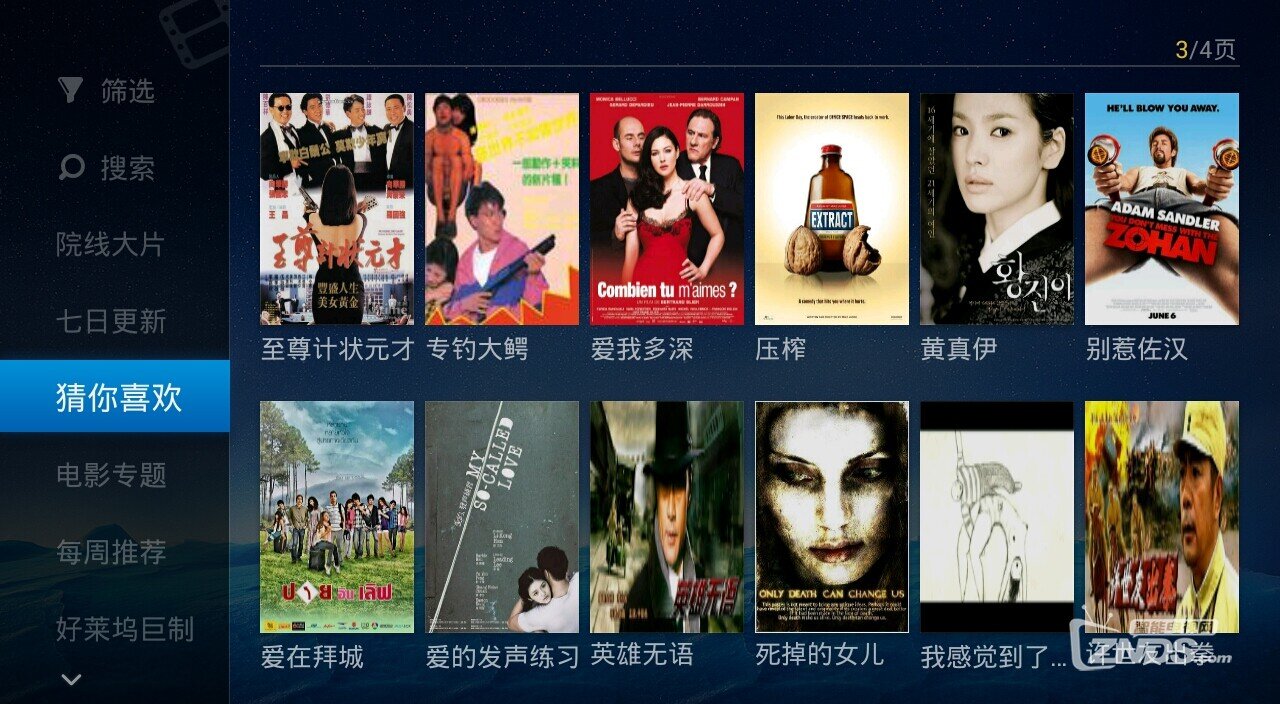
Task: Switch to 七日更新 category
Action: (x=110, y=322)
